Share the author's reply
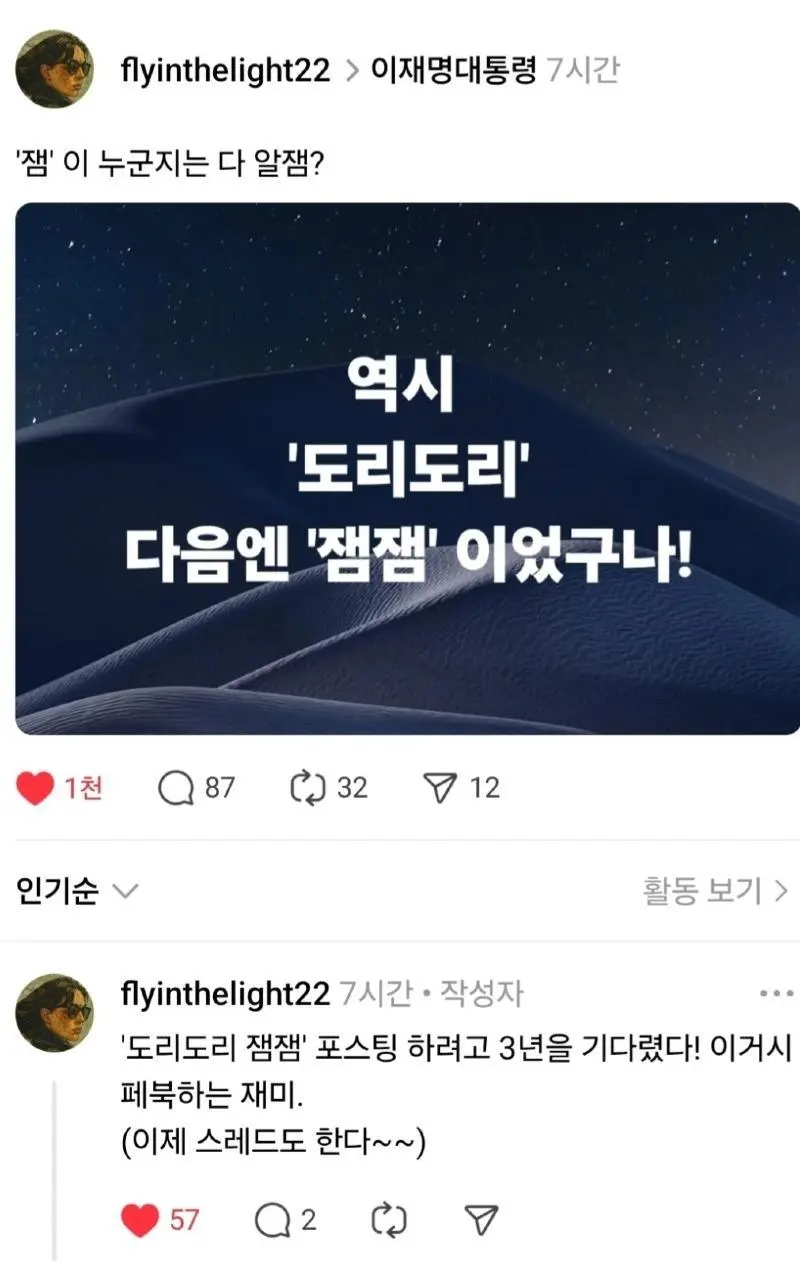 pyautogui.click(x=482, y=1220)
